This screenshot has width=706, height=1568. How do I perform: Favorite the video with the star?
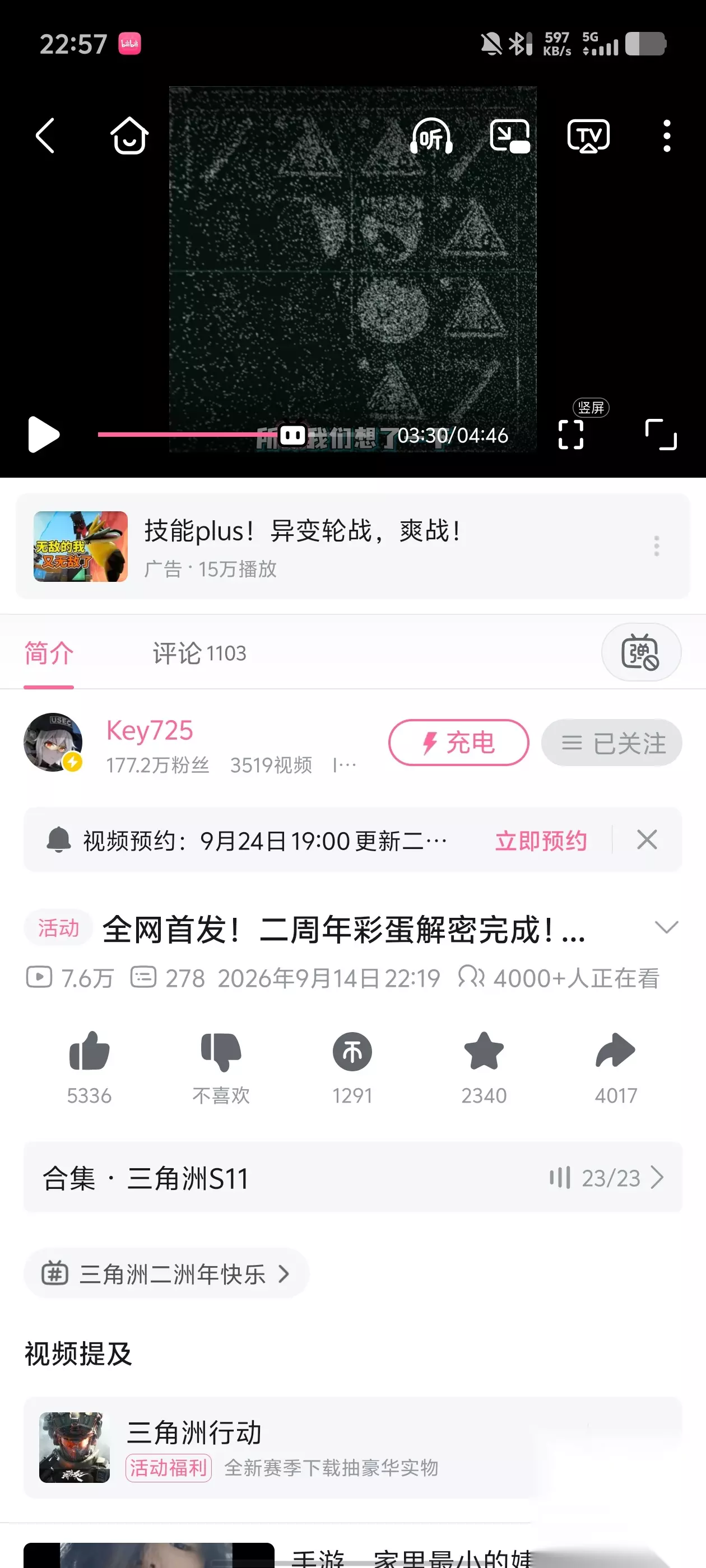pos(484,1066)
